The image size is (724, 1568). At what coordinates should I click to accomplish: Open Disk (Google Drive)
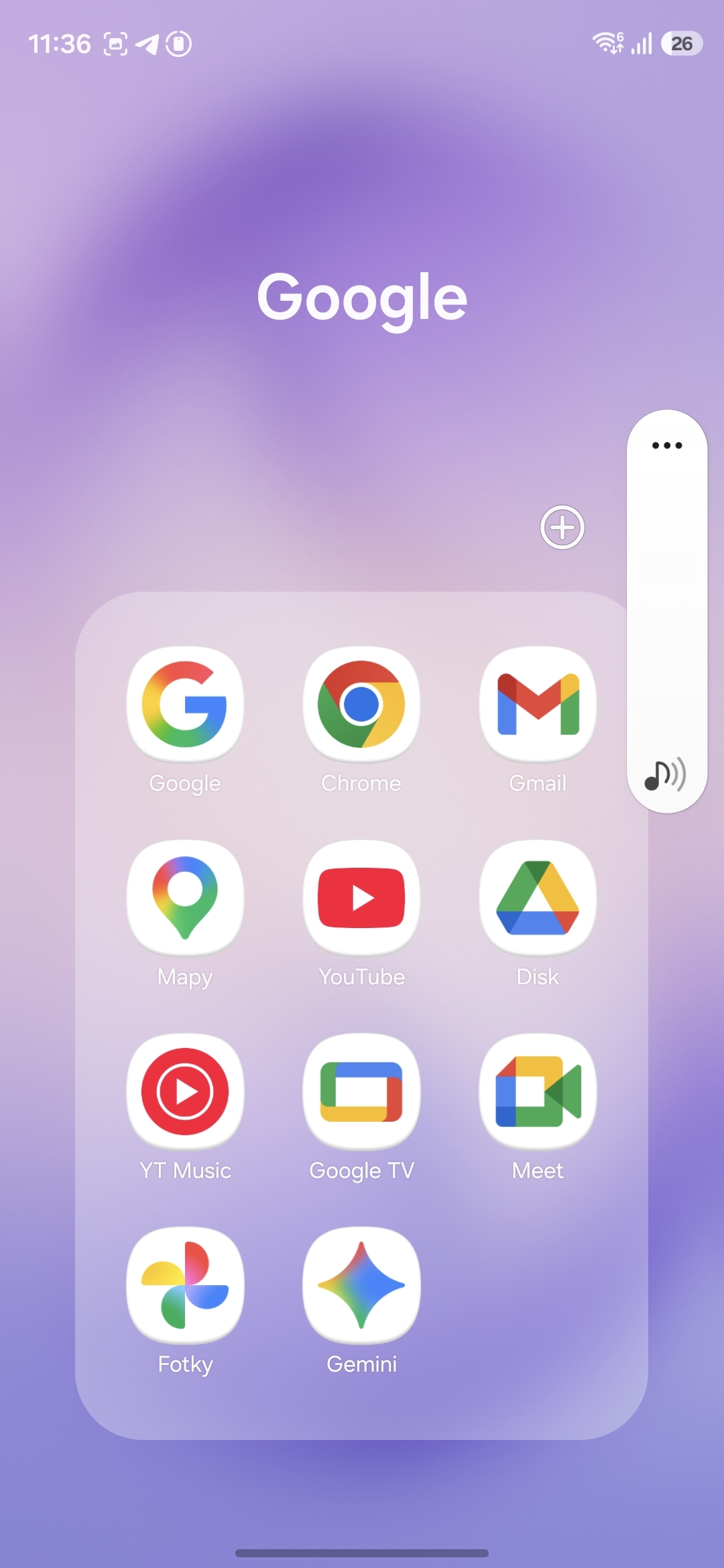(538, 898)
